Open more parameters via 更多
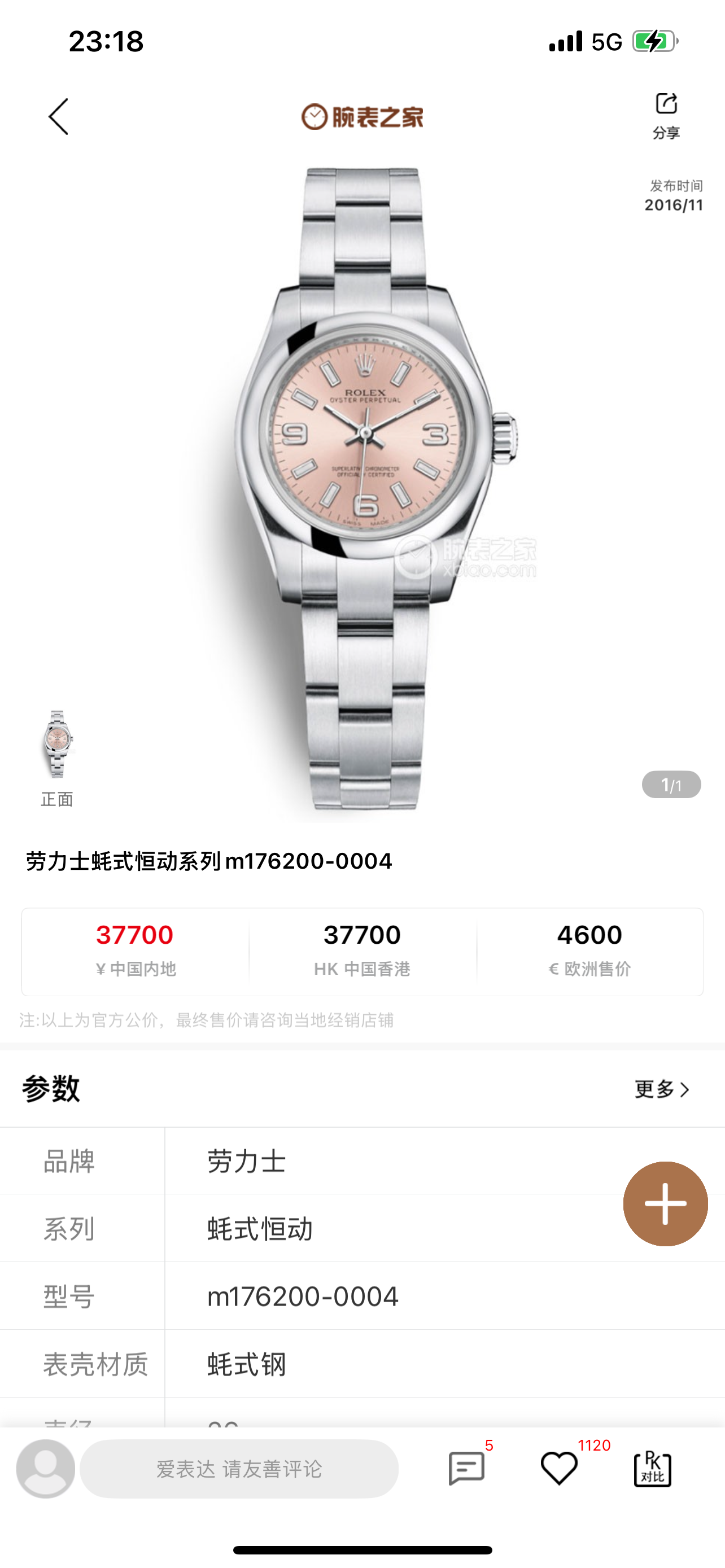 pos(662,1089)
